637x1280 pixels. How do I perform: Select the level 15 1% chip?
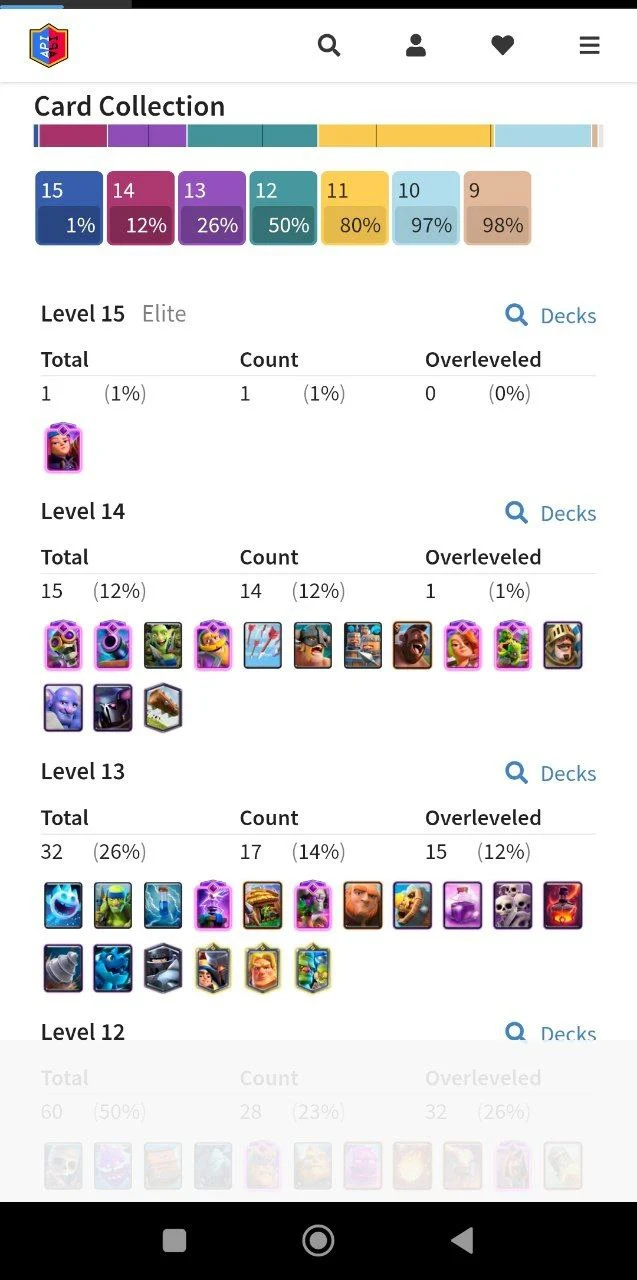click(69, 208)
